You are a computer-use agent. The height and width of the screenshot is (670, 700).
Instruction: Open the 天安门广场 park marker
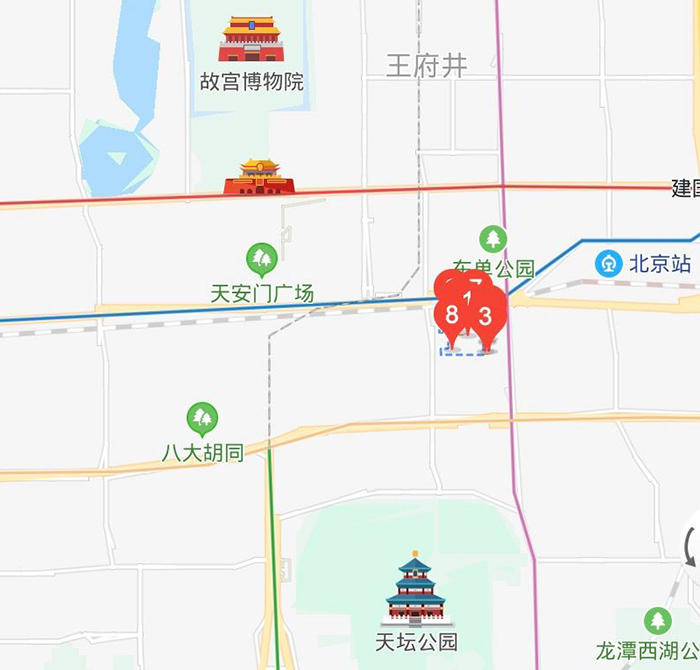[x=262, y=260]
